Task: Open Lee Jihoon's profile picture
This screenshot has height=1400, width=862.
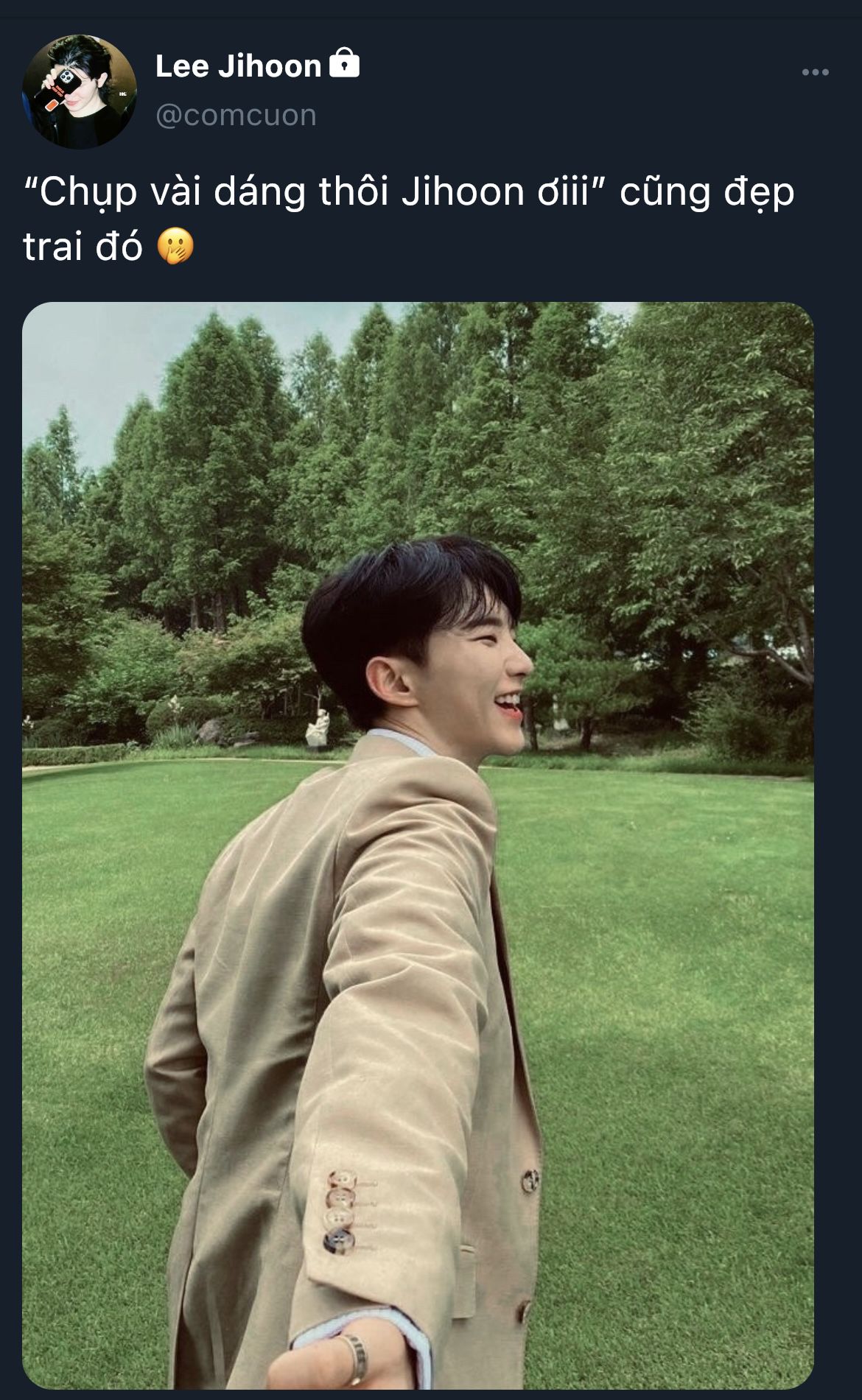Action: 80,91
